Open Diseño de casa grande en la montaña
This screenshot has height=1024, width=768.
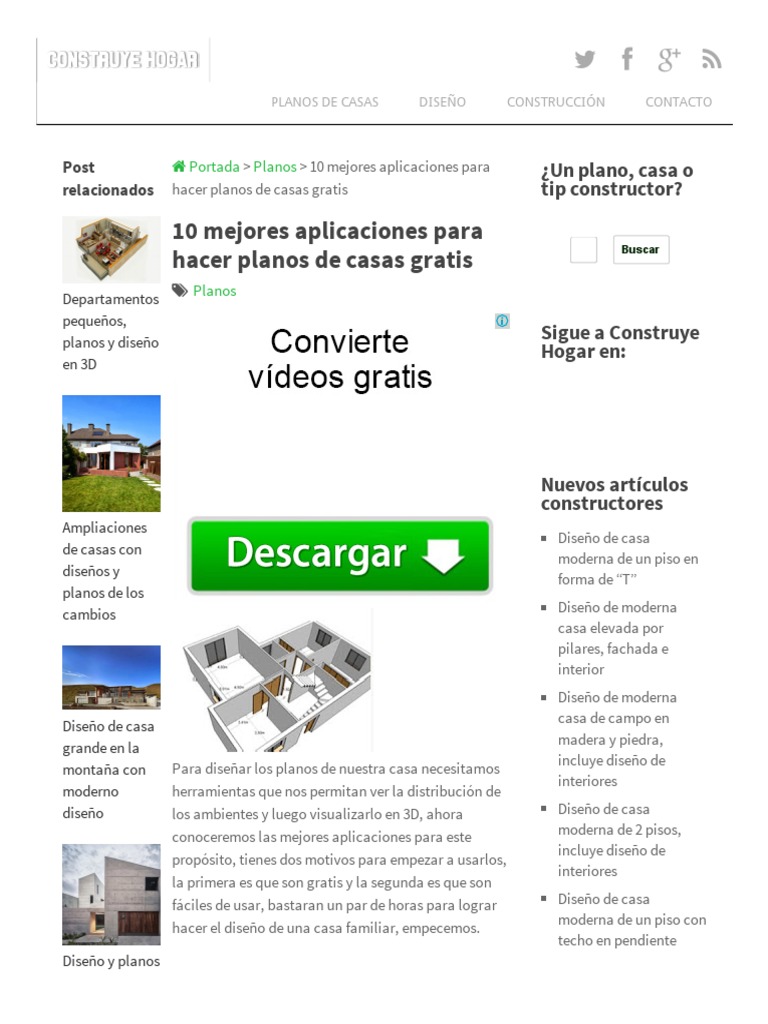pos(108,769)
